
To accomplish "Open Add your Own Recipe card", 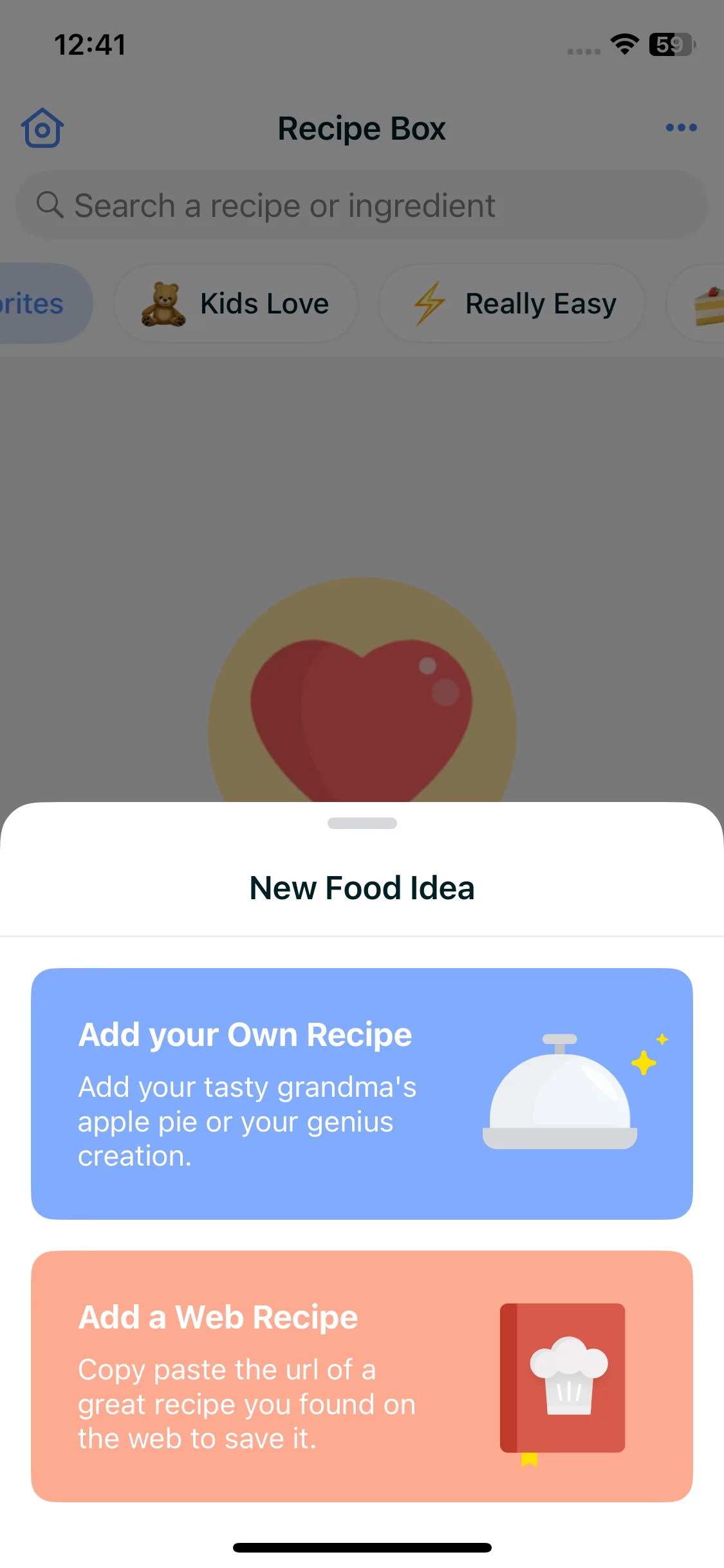I will [x=362, y=1093].
